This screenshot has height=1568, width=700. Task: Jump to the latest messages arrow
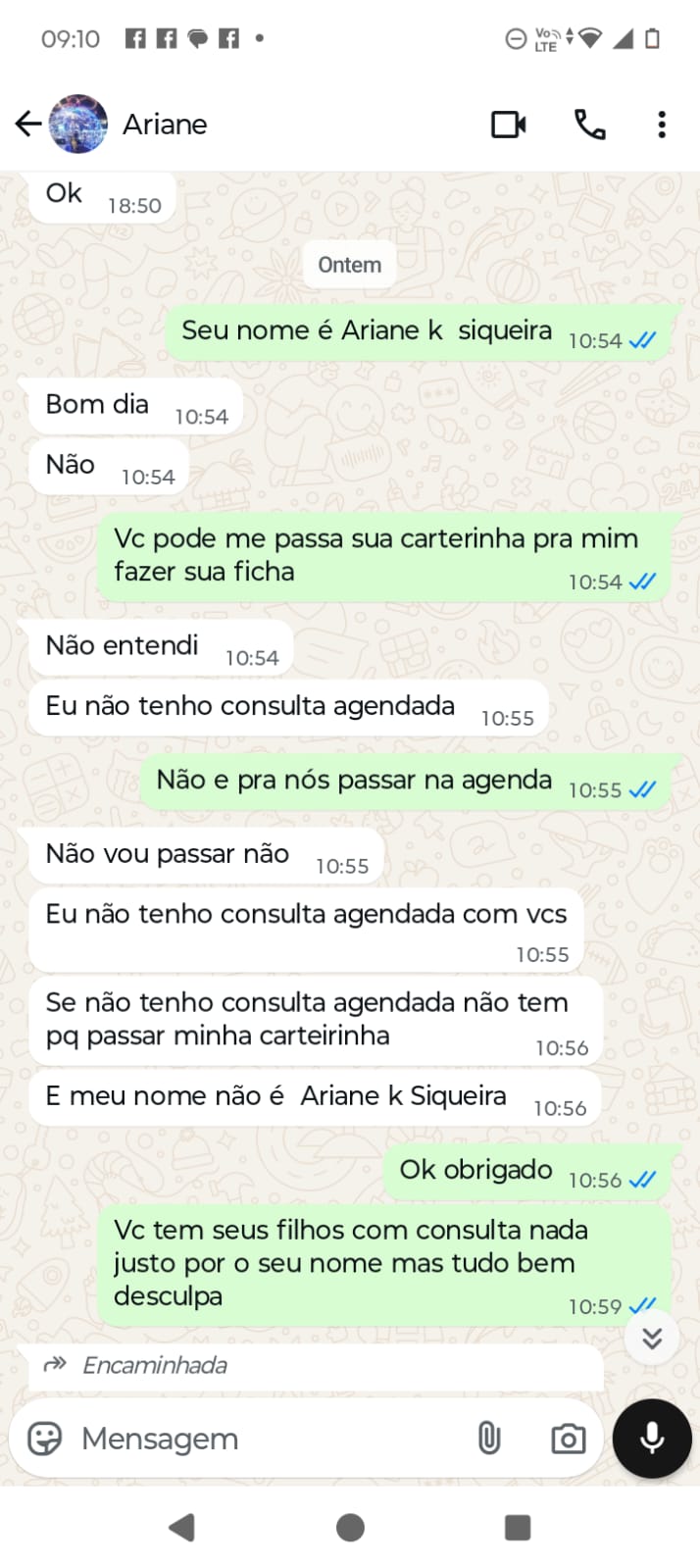click(652, 1339)
